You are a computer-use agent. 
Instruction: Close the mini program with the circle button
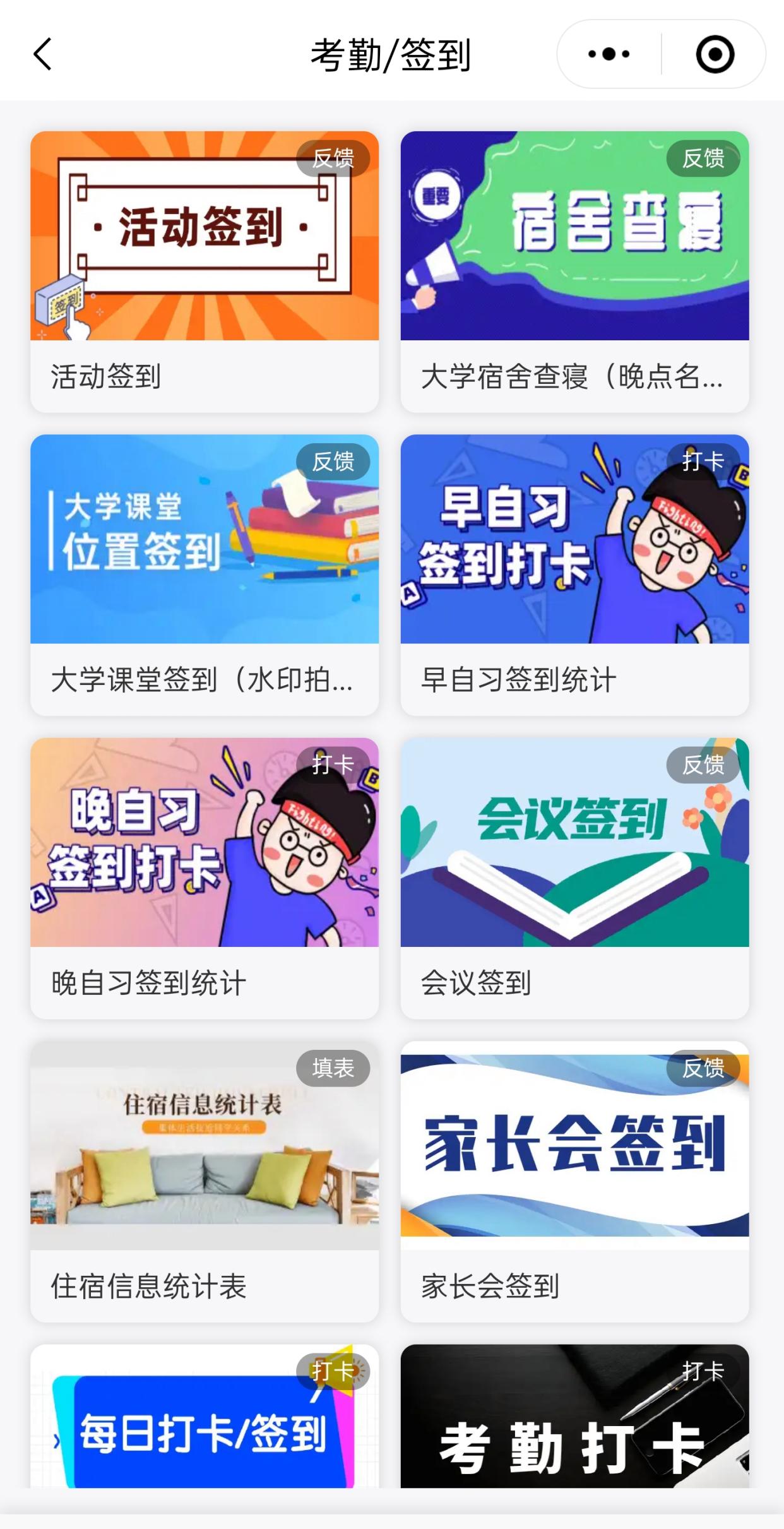tap(715, 54)
